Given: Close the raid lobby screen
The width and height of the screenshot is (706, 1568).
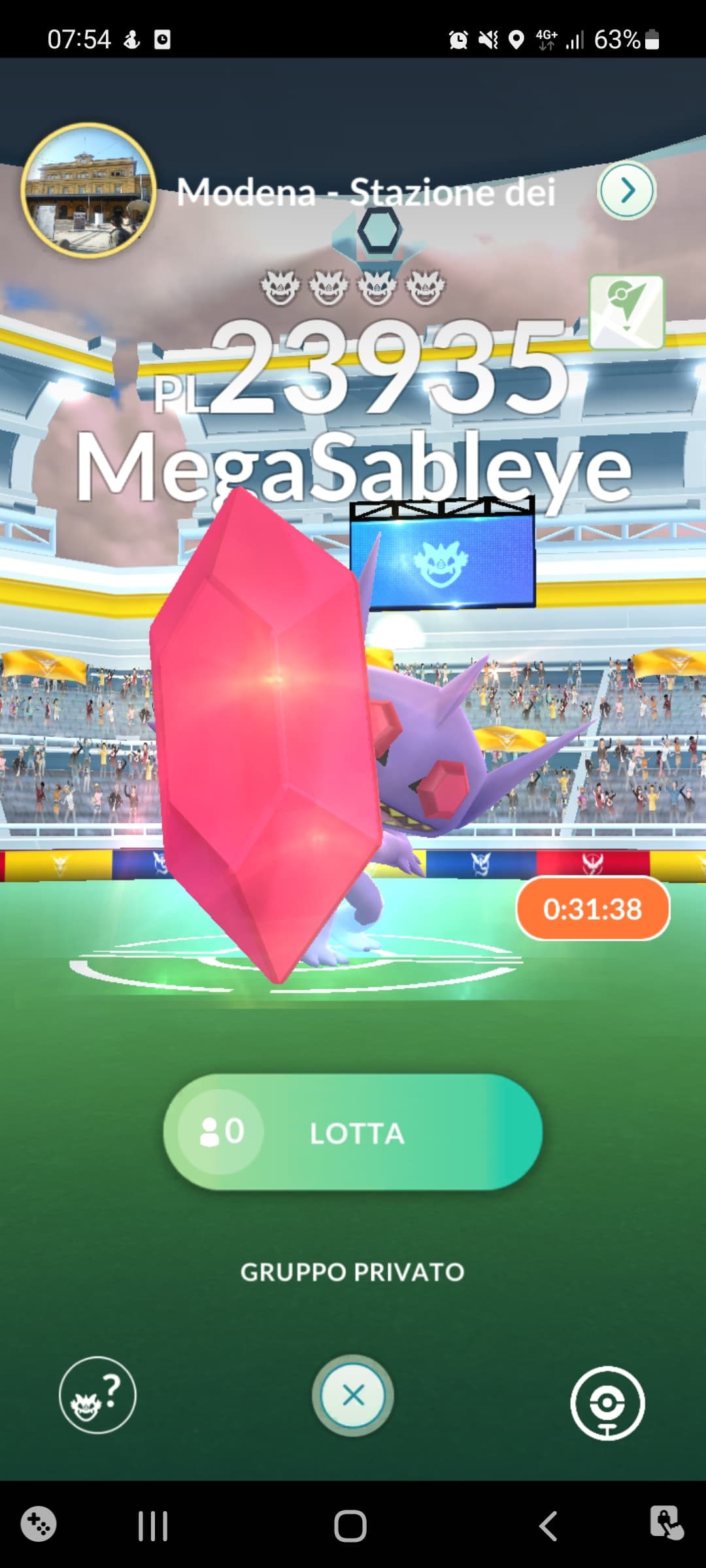Looking at the screenshot, I should click(x=353, y=1396).
